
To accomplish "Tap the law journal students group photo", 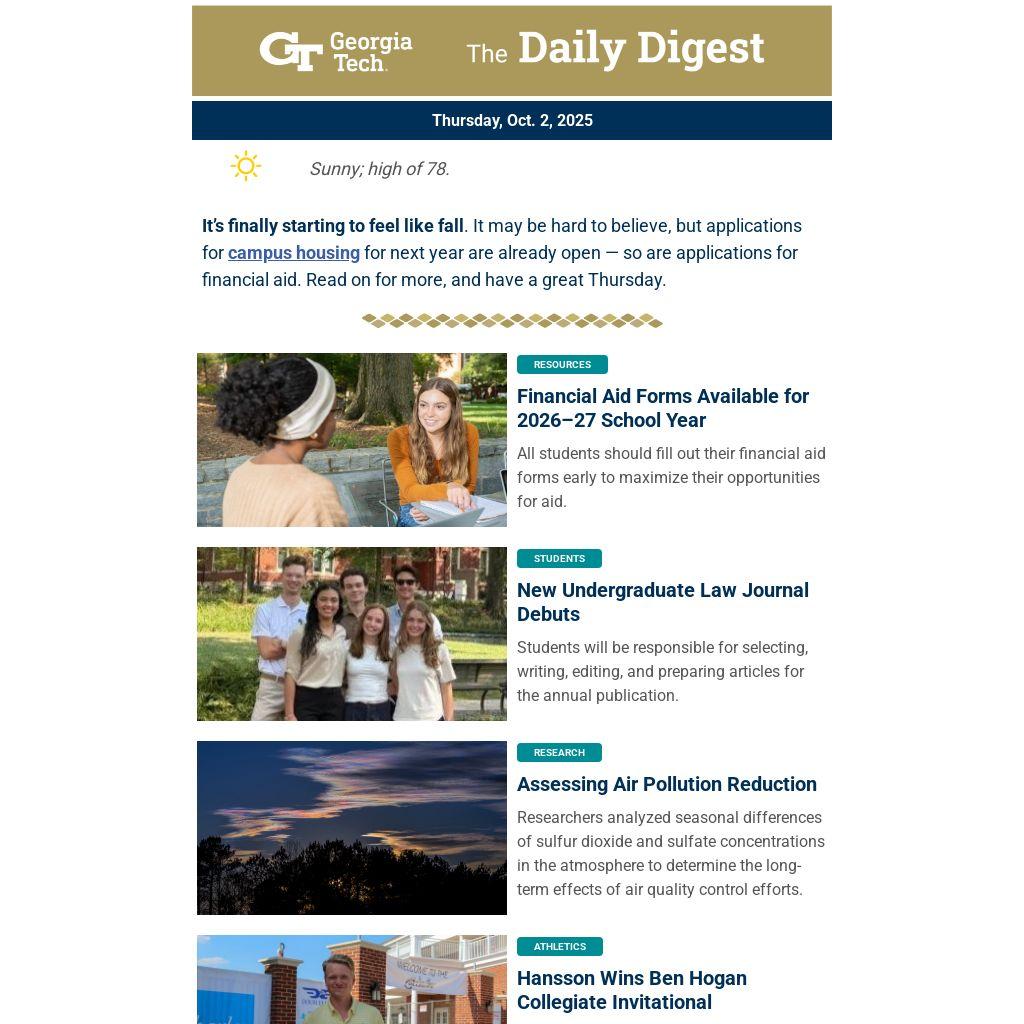I will [351, 634].
